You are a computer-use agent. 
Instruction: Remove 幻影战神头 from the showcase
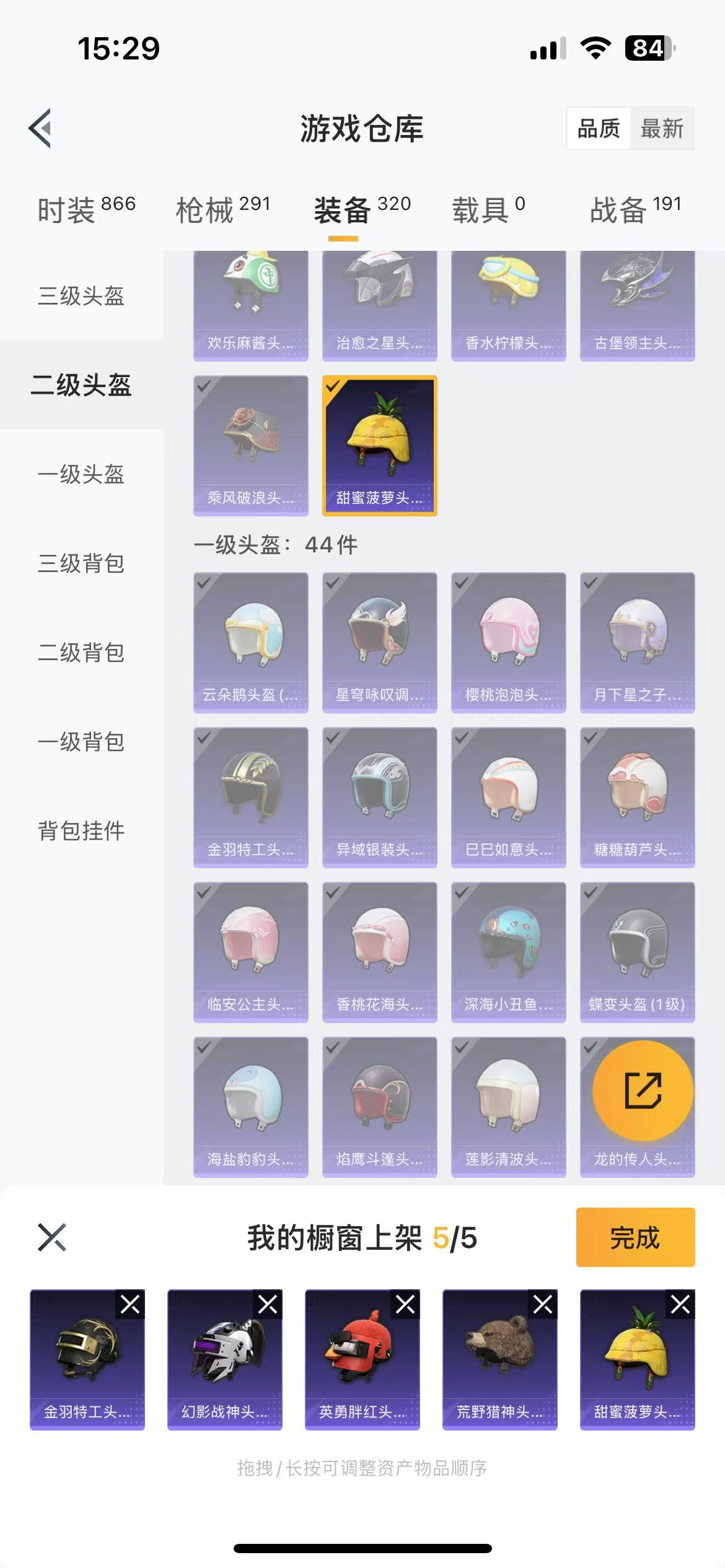point(268,1305)
